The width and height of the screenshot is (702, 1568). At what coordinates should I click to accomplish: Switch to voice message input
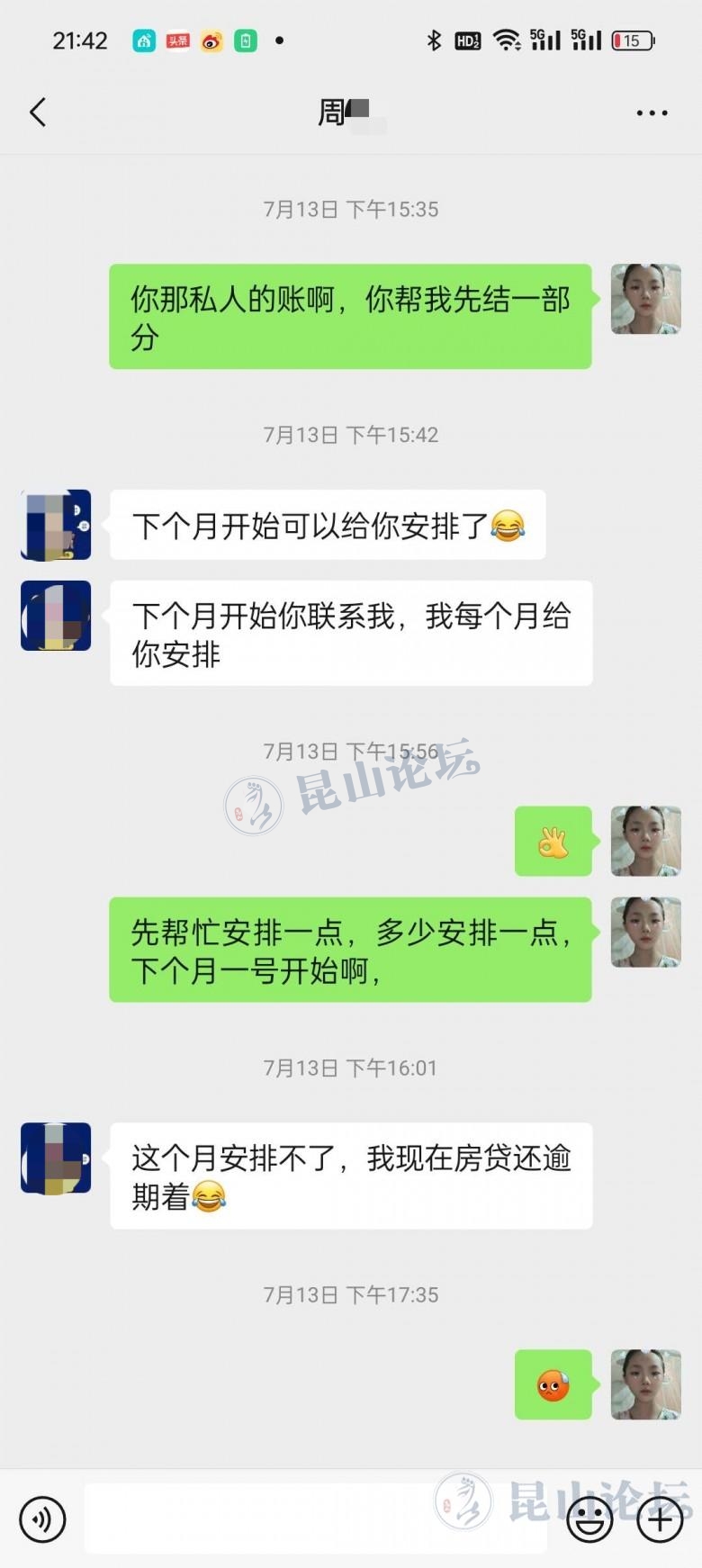click(42, 1519)
